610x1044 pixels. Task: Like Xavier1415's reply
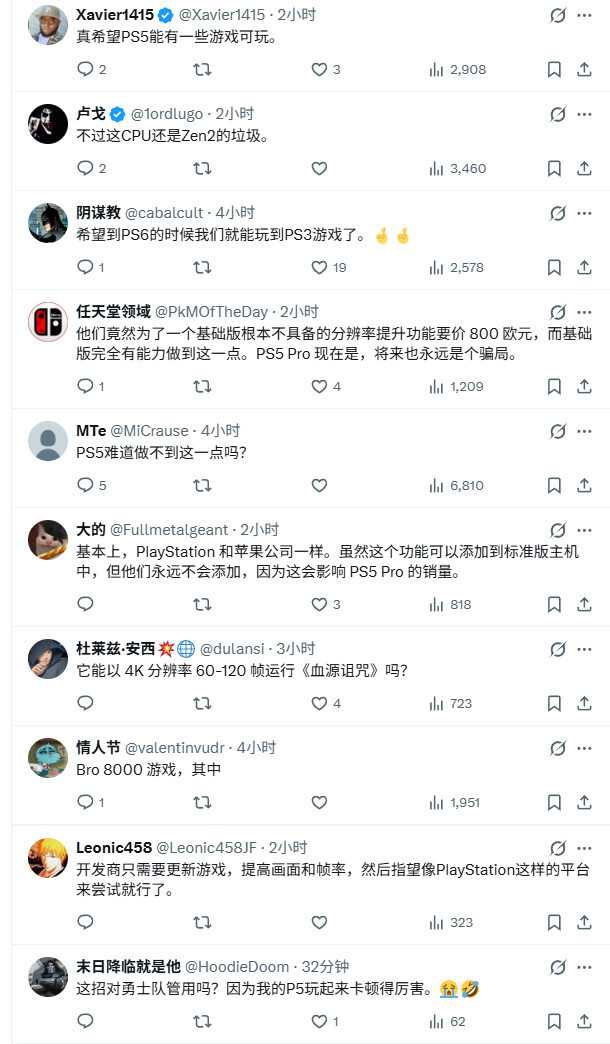[319, 69]
